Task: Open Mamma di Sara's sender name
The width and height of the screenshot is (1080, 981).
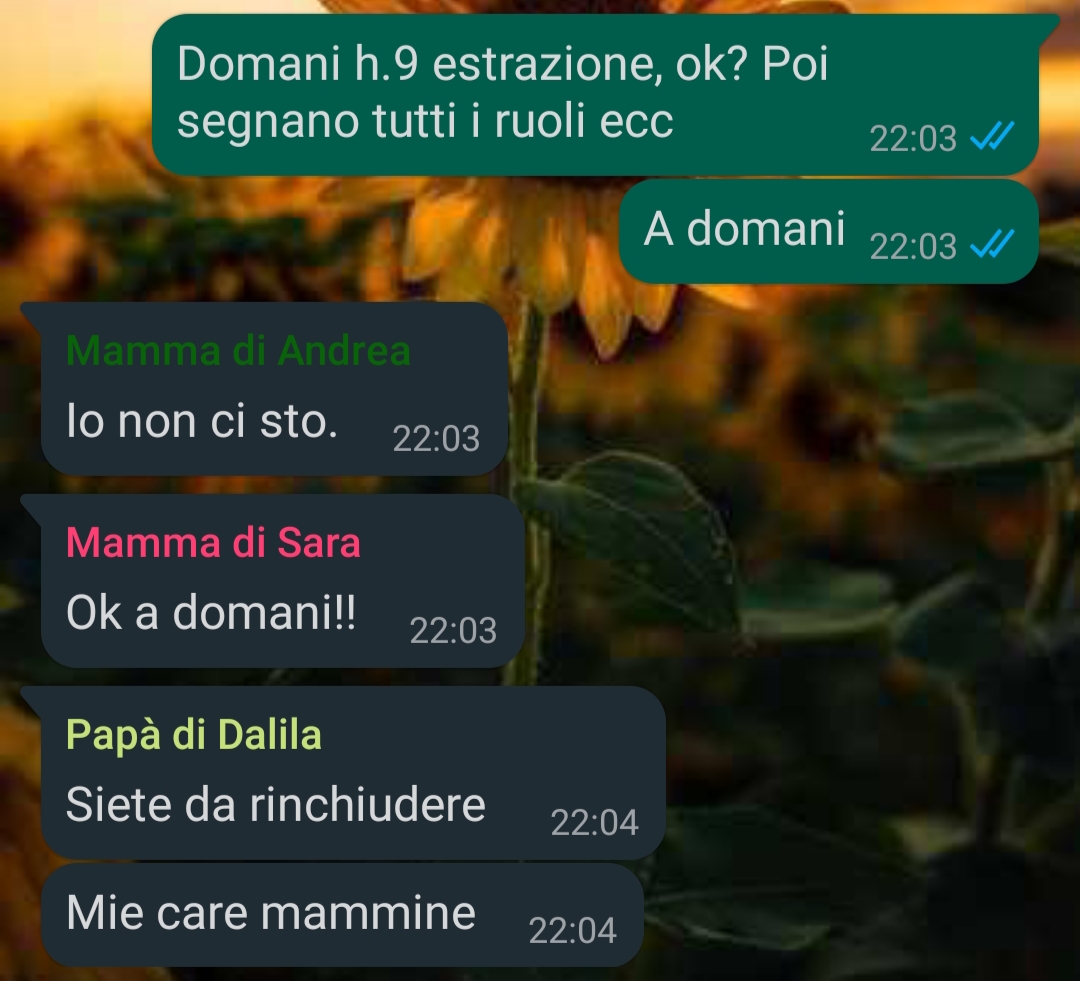Action: point(213,543)
